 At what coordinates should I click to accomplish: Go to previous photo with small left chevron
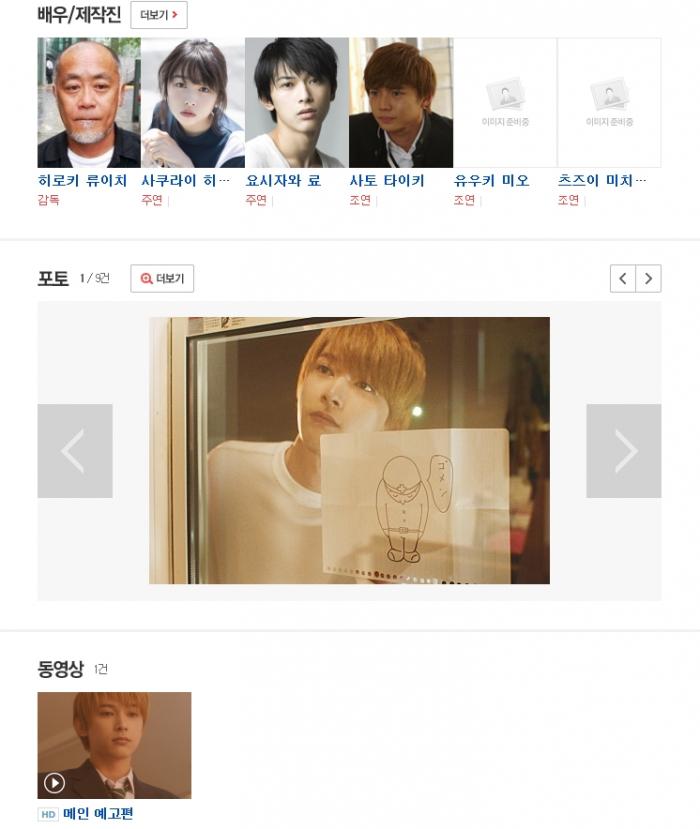623,279
